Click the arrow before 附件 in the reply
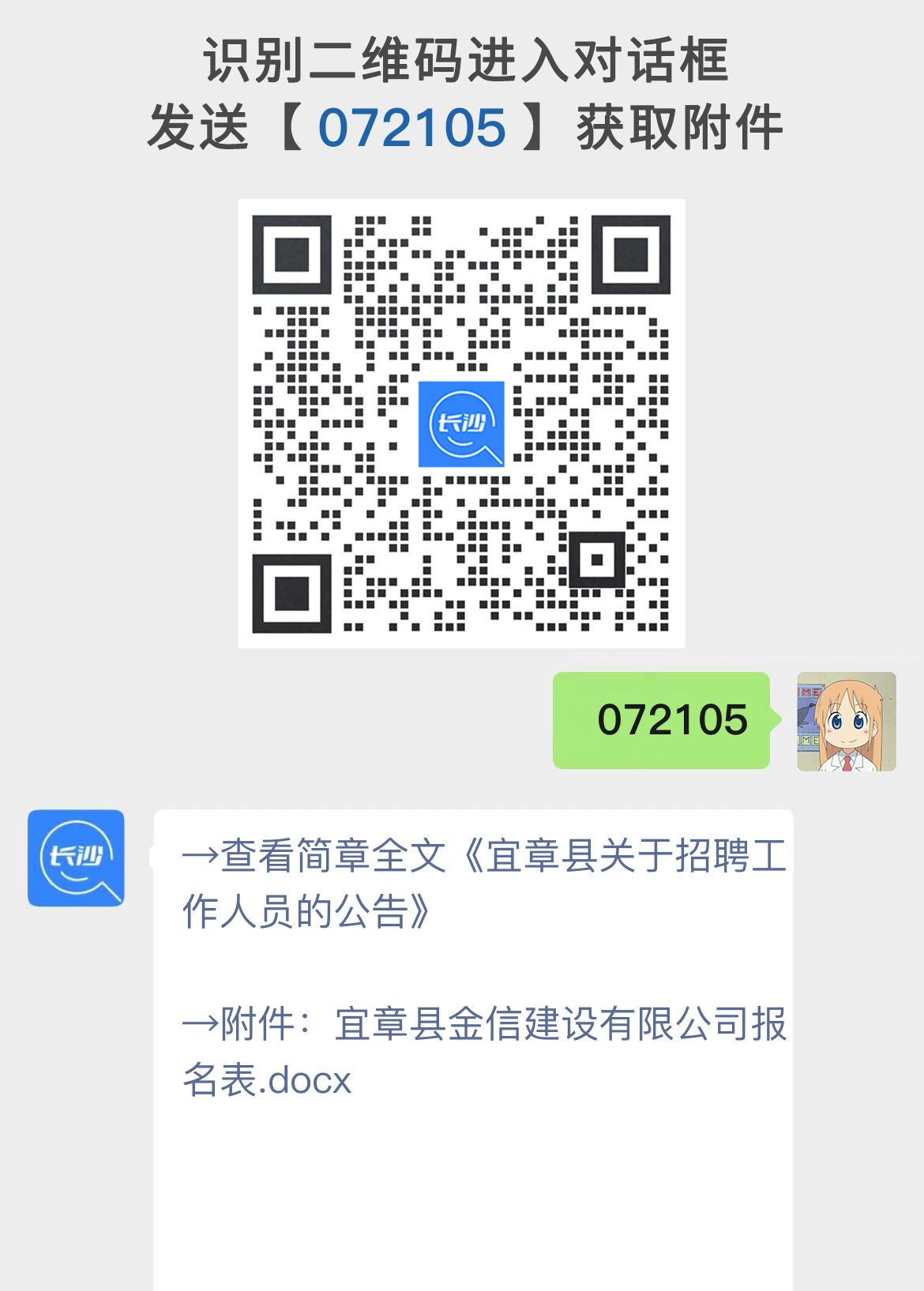The width and height of the screenshot is (924, 1291). (200, 1024)
